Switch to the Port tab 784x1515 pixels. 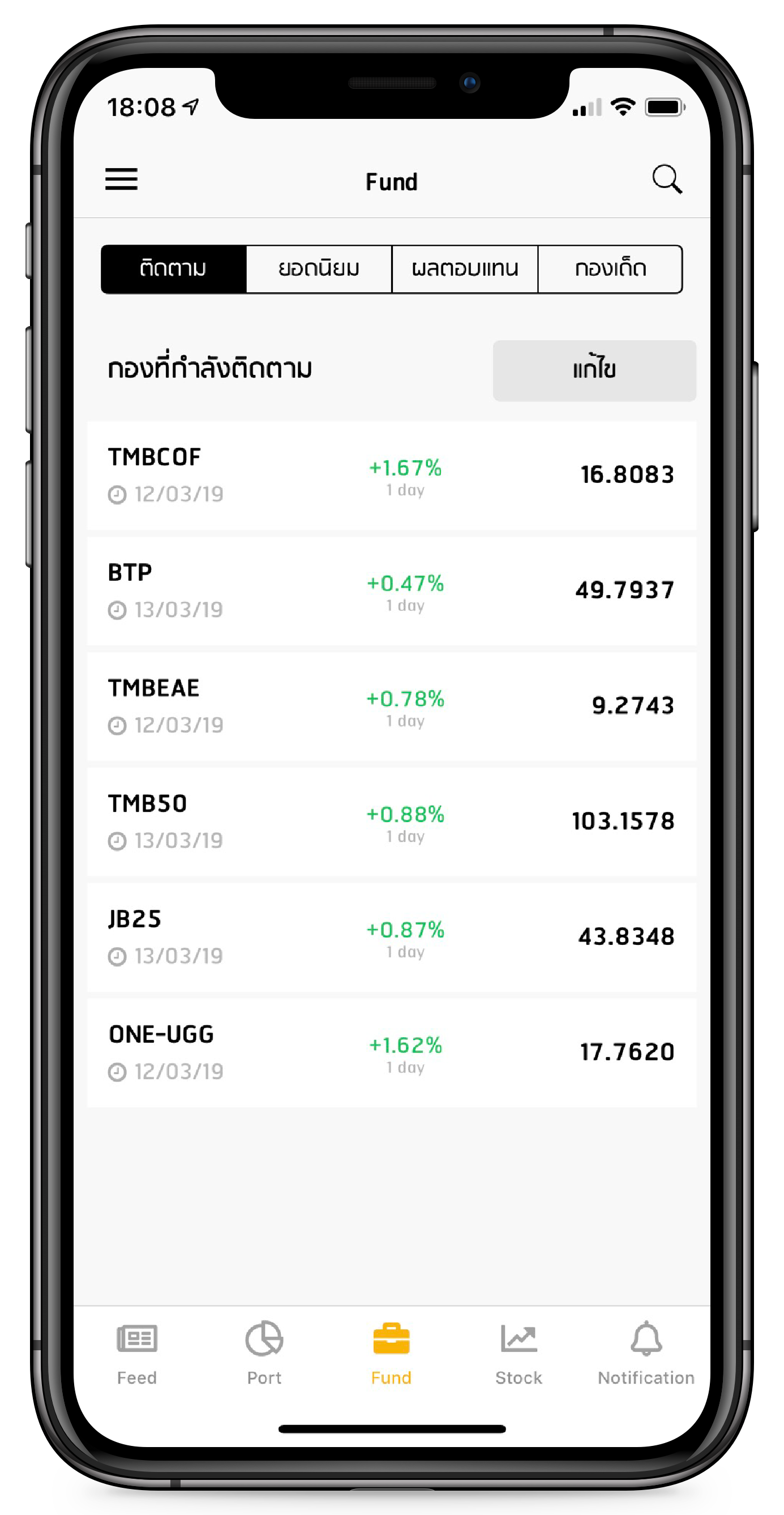click(x=264, y=1353)
